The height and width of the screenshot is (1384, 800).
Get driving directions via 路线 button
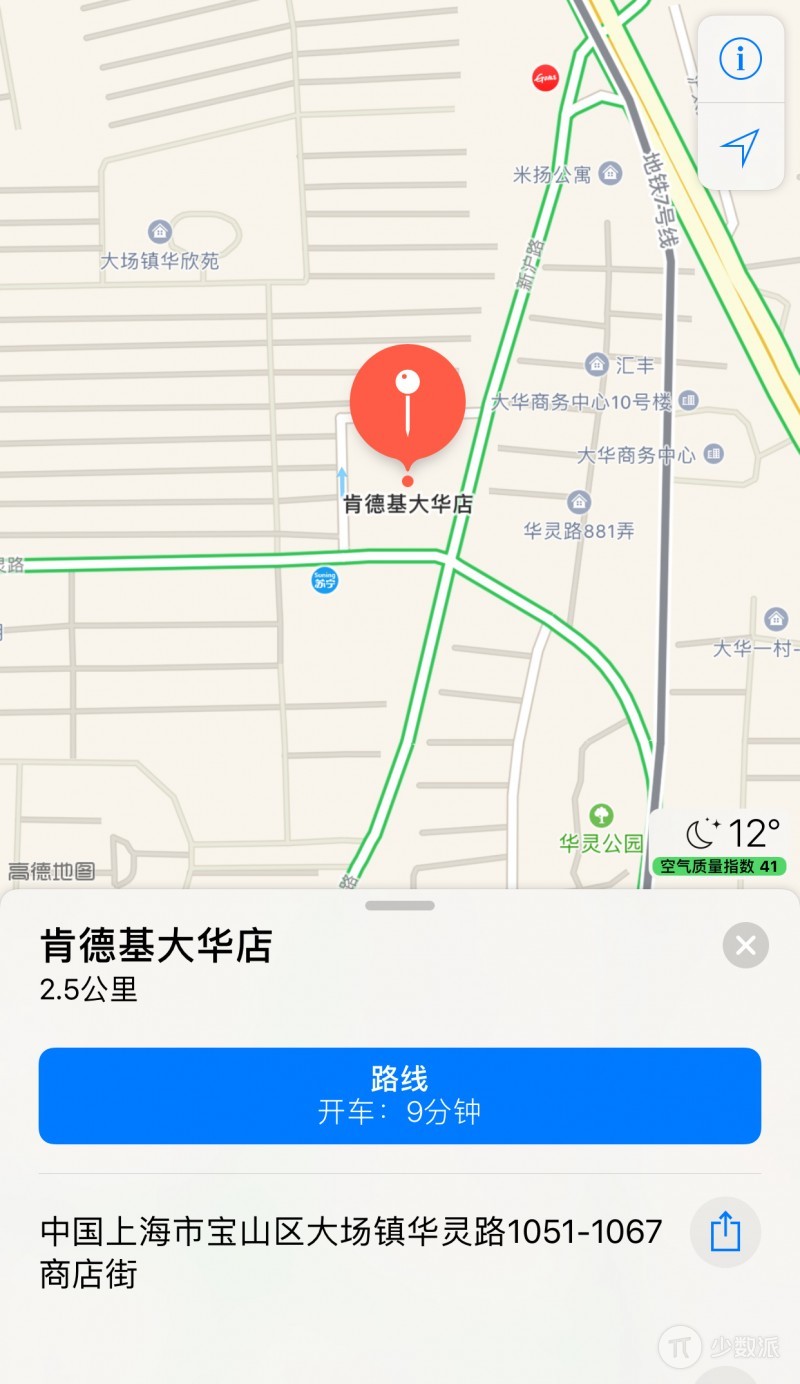(x=400, y=1095)
